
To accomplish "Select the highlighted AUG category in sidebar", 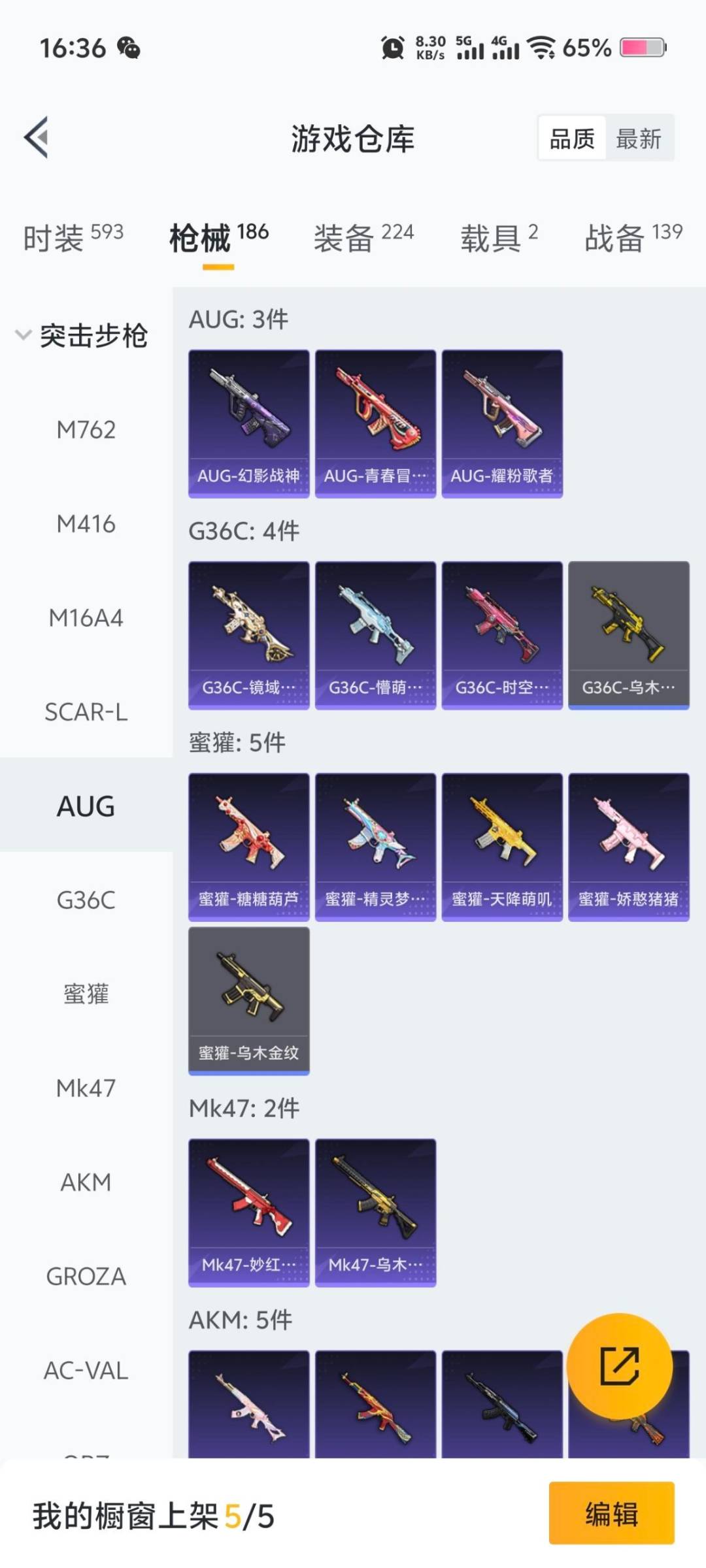I will (x=86, y=806).
